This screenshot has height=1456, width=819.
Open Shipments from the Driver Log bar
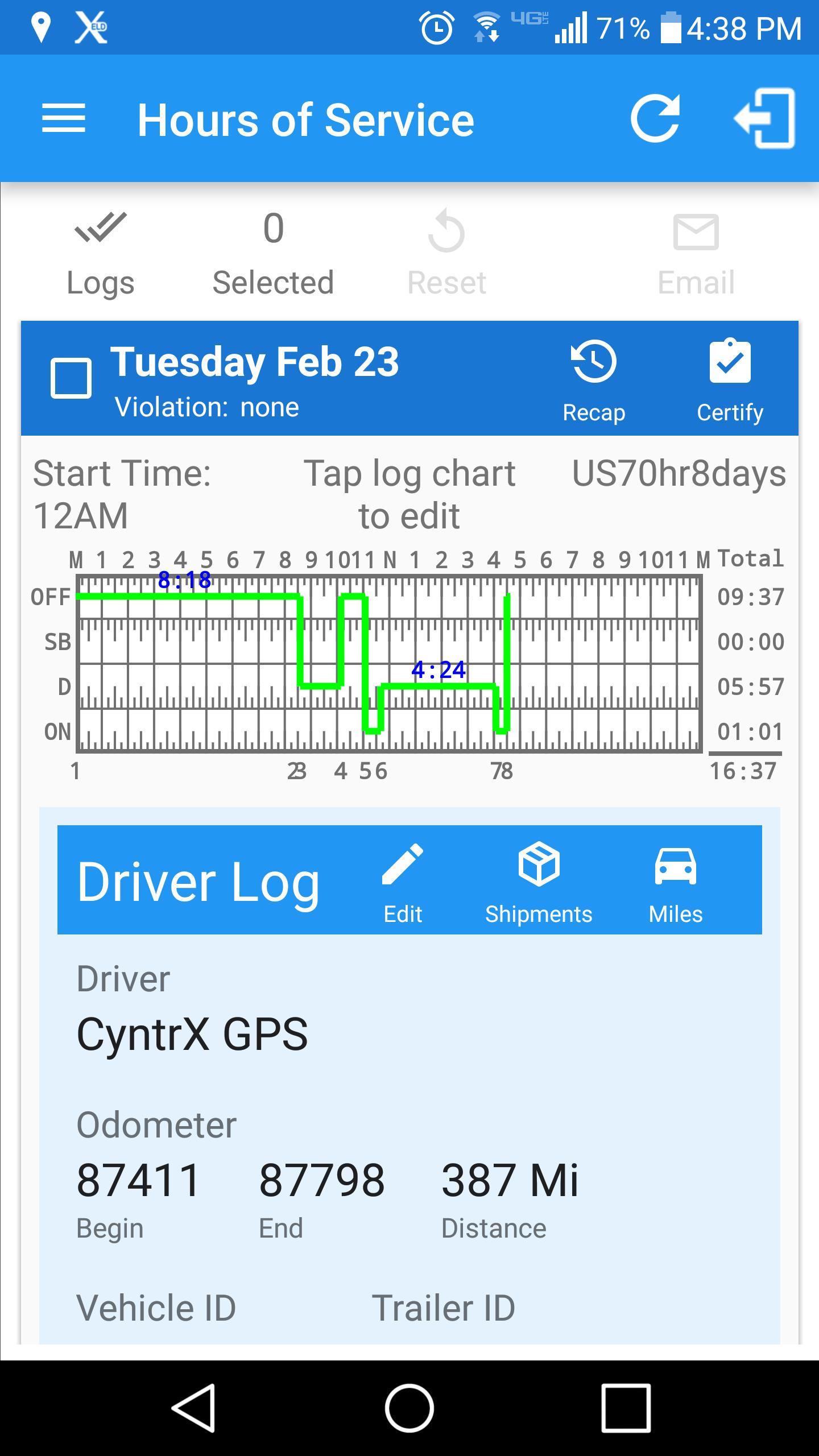[x=539, y=879]
